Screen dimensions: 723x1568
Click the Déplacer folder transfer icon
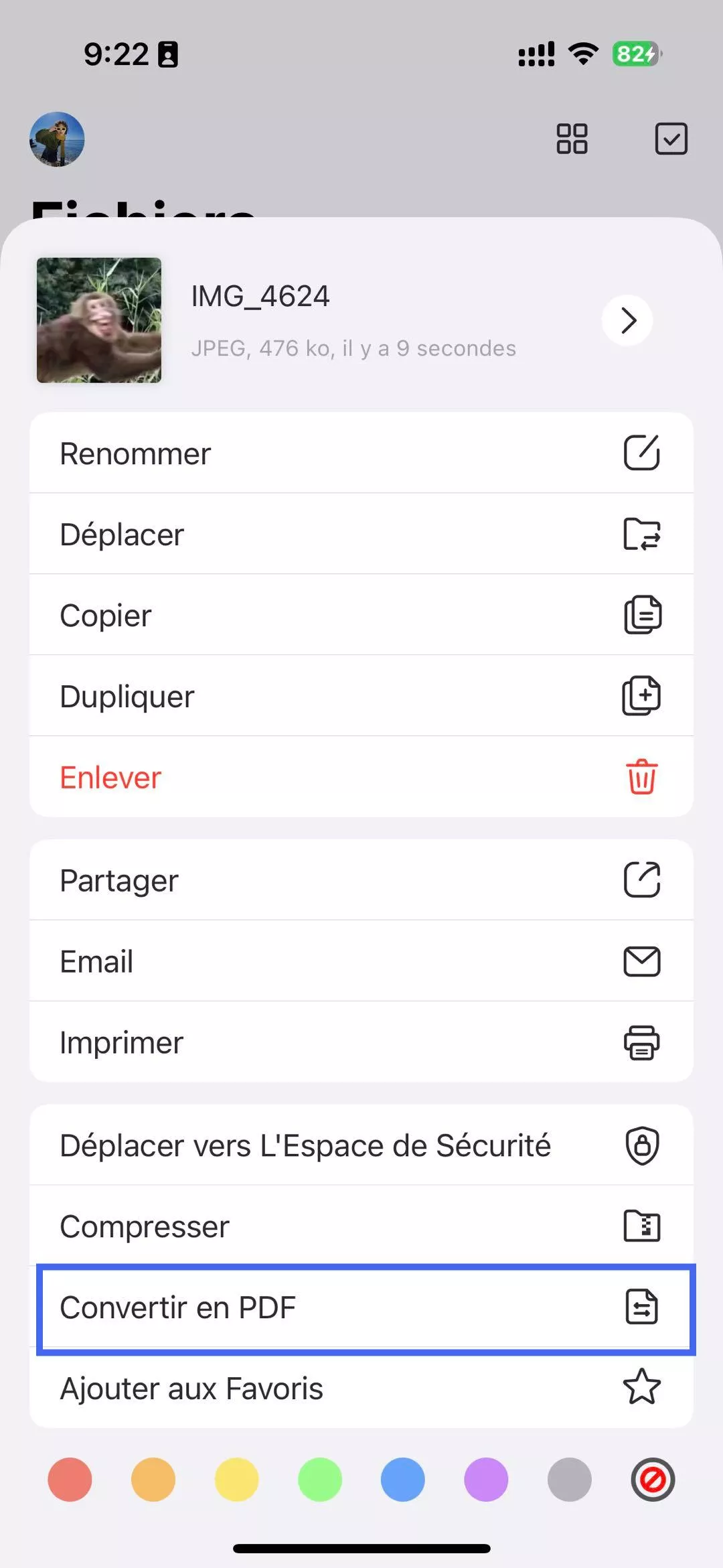coord(641,534)
